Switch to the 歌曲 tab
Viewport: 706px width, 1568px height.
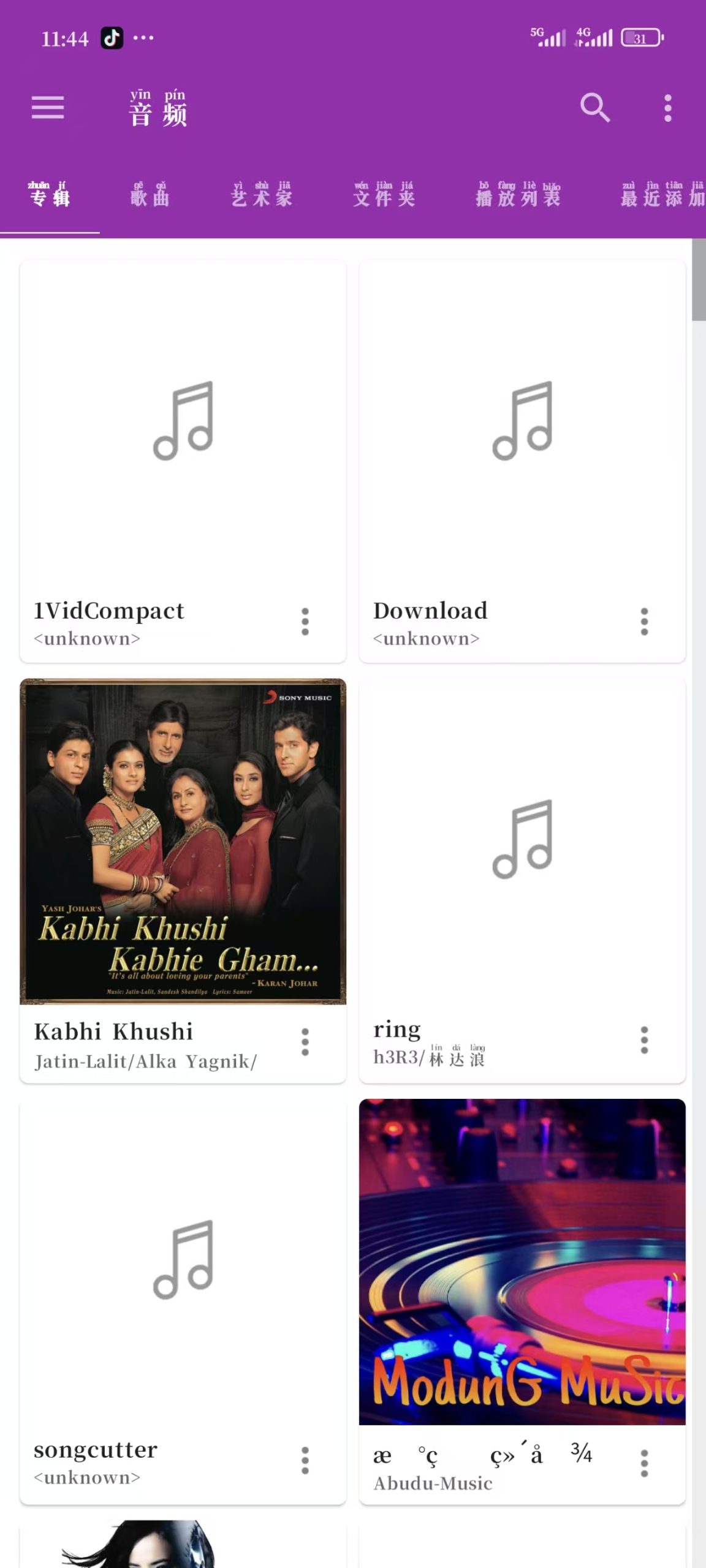point(150,195)
